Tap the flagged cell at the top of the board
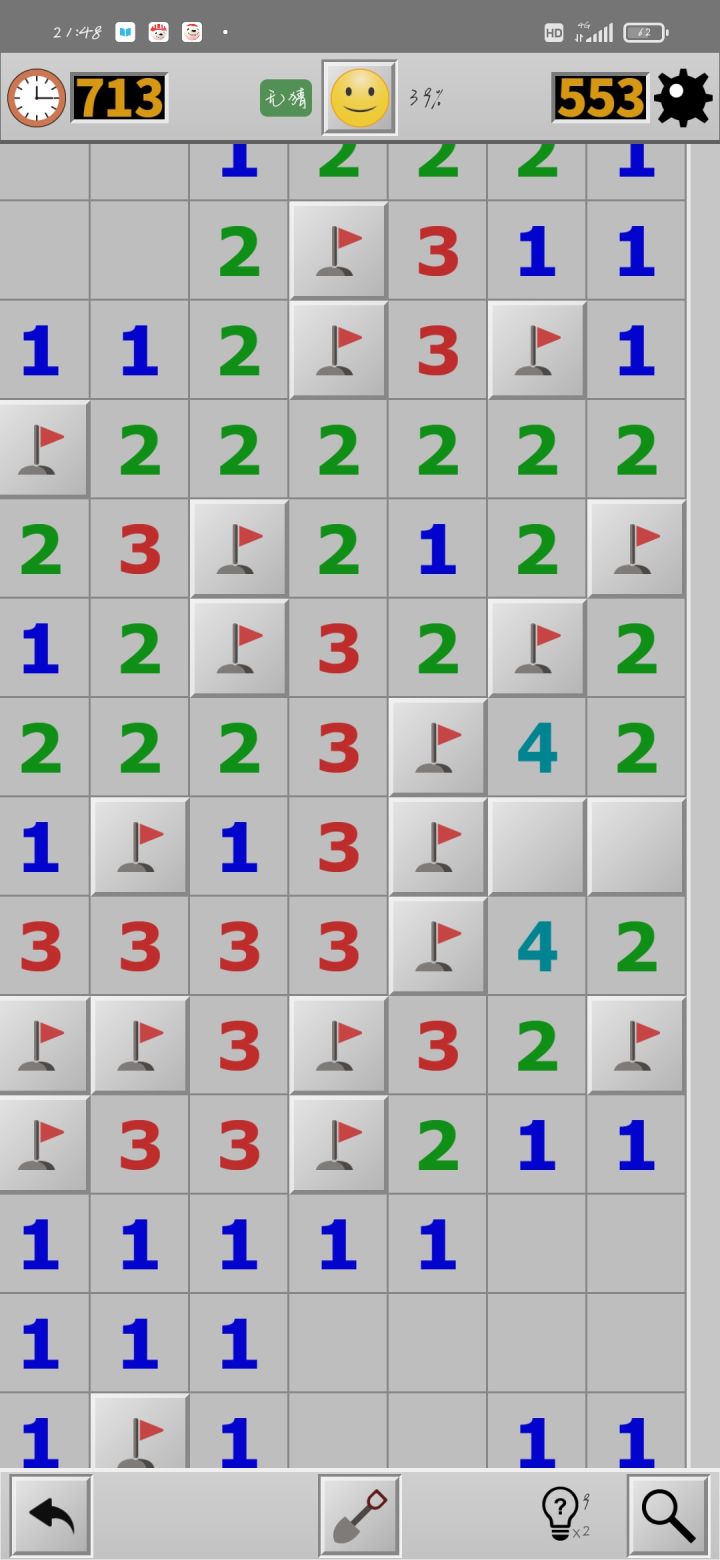Screen dimensions: 720x1560 tap(337, 249)
